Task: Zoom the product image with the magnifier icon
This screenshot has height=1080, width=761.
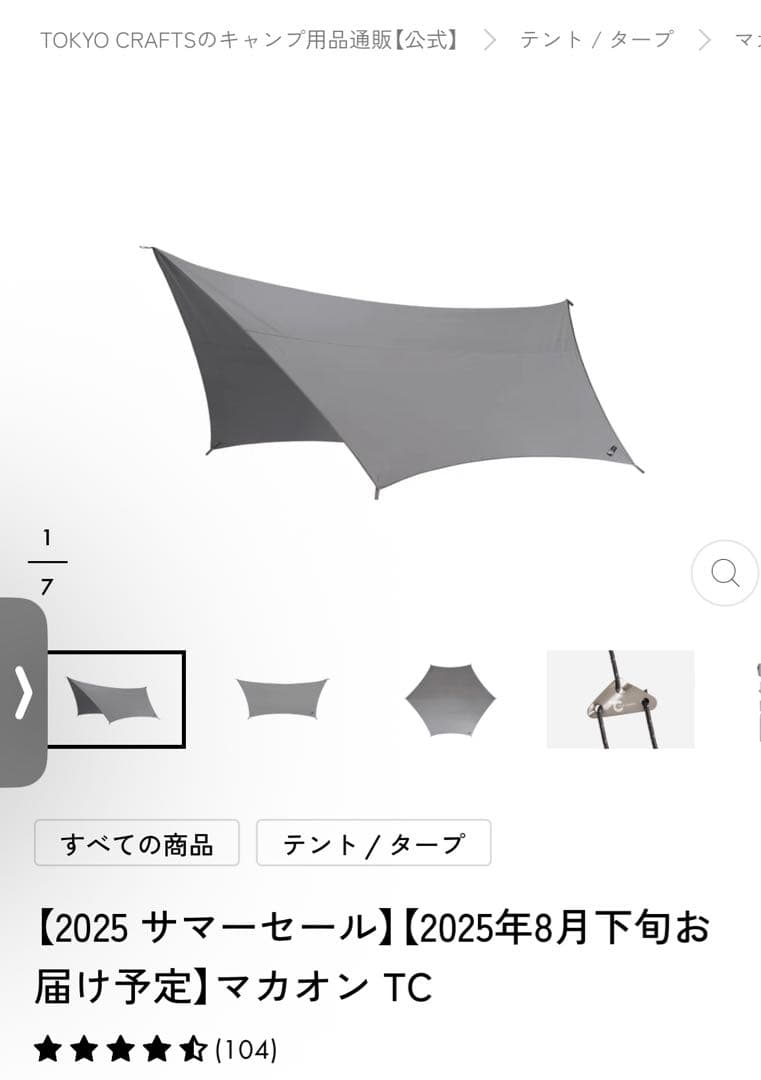Action: (725, 573)
